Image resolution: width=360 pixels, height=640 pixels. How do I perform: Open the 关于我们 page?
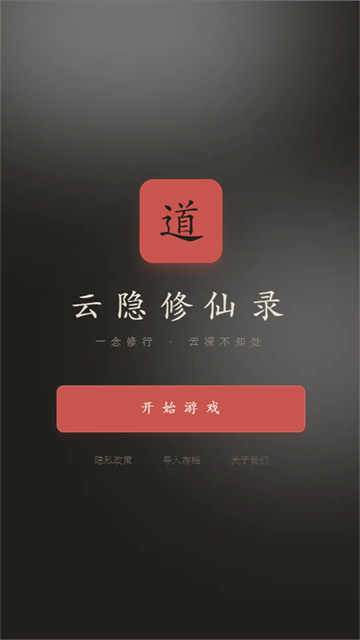point(249,460)
